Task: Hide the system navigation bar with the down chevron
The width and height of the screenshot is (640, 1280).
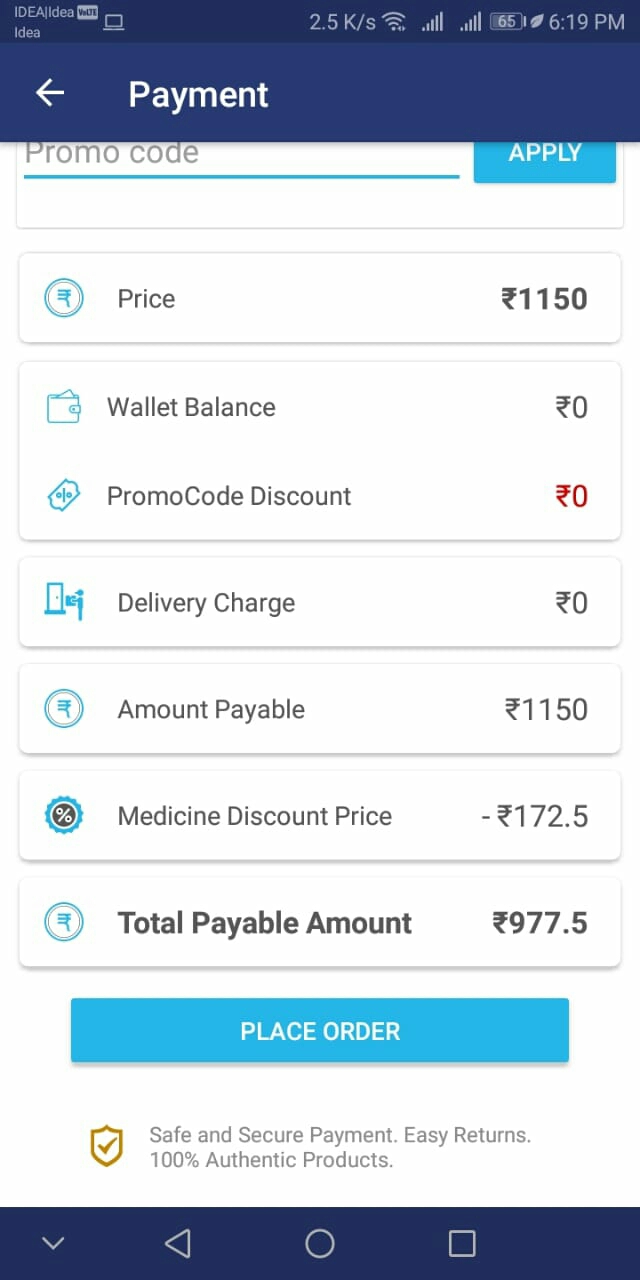Action: point(53,1243)
